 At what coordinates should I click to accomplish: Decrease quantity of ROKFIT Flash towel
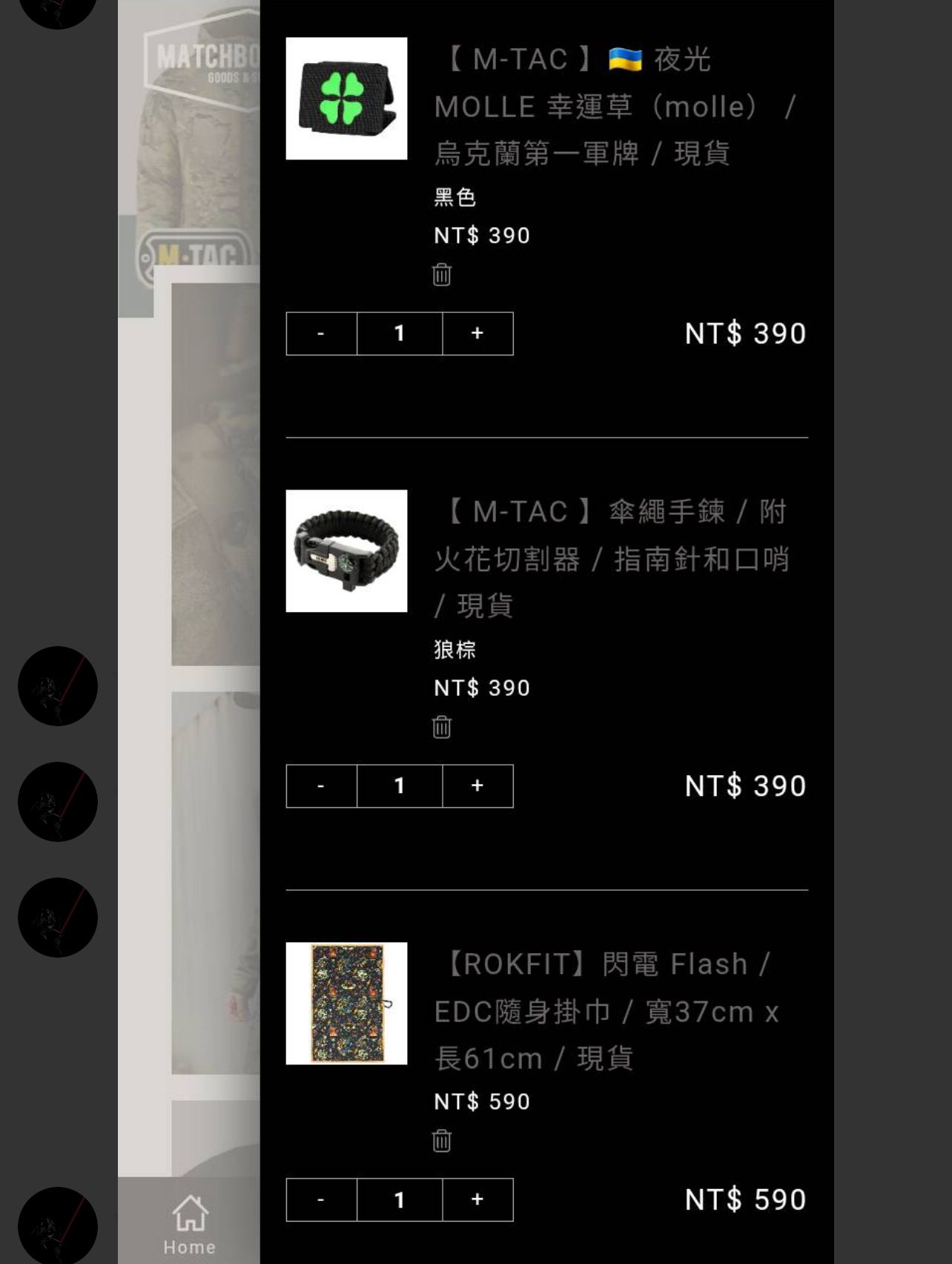point(321,1199)
